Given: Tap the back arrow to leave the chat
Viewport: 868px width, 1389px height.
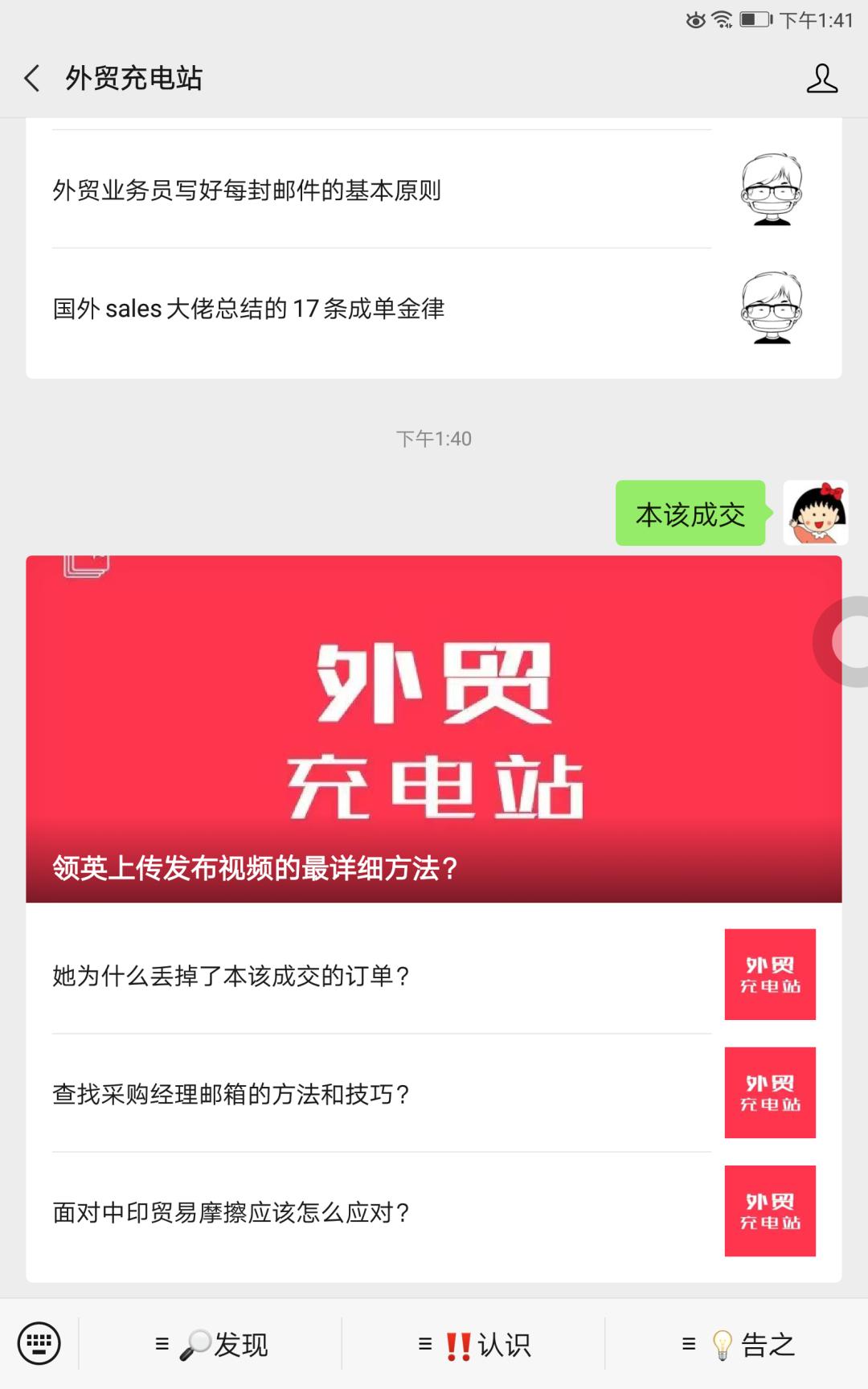Looking at the screenshot, I should click(x=31, y=79).
